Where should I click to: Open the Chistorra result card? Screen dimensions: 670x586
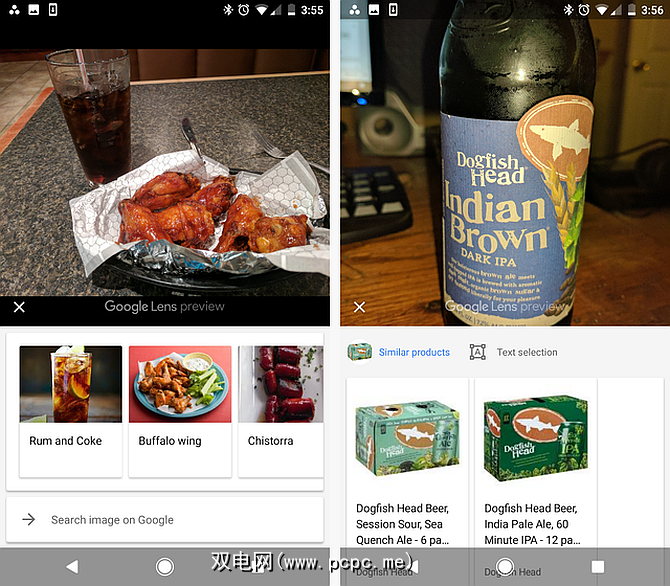280,410
